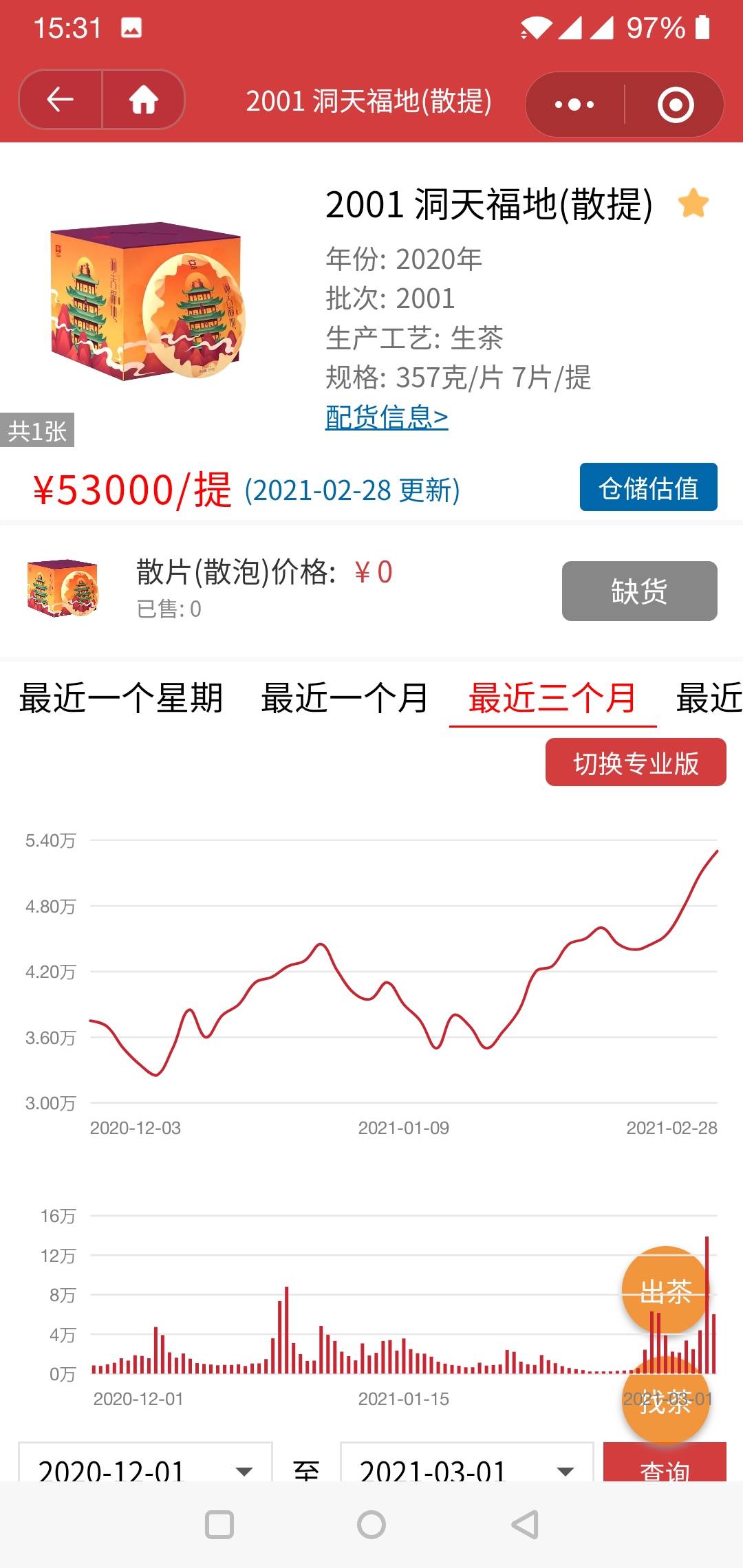Tap the orange 找茶 floating button
Screen dimensions: 743x1568
click(x=665, y=1400)
